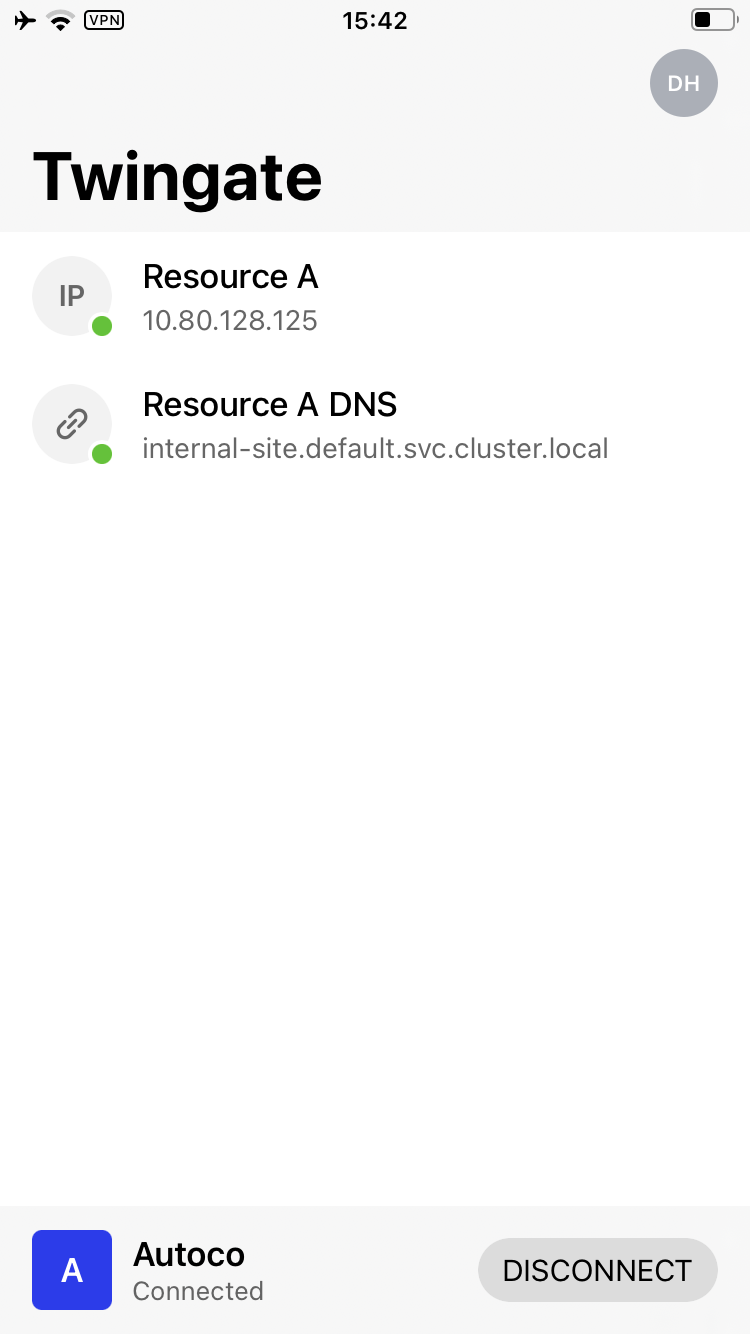The width and height of the screenshot is (750, 1334).
Task: Open the DH profile avatar
Action: [683, 83]
